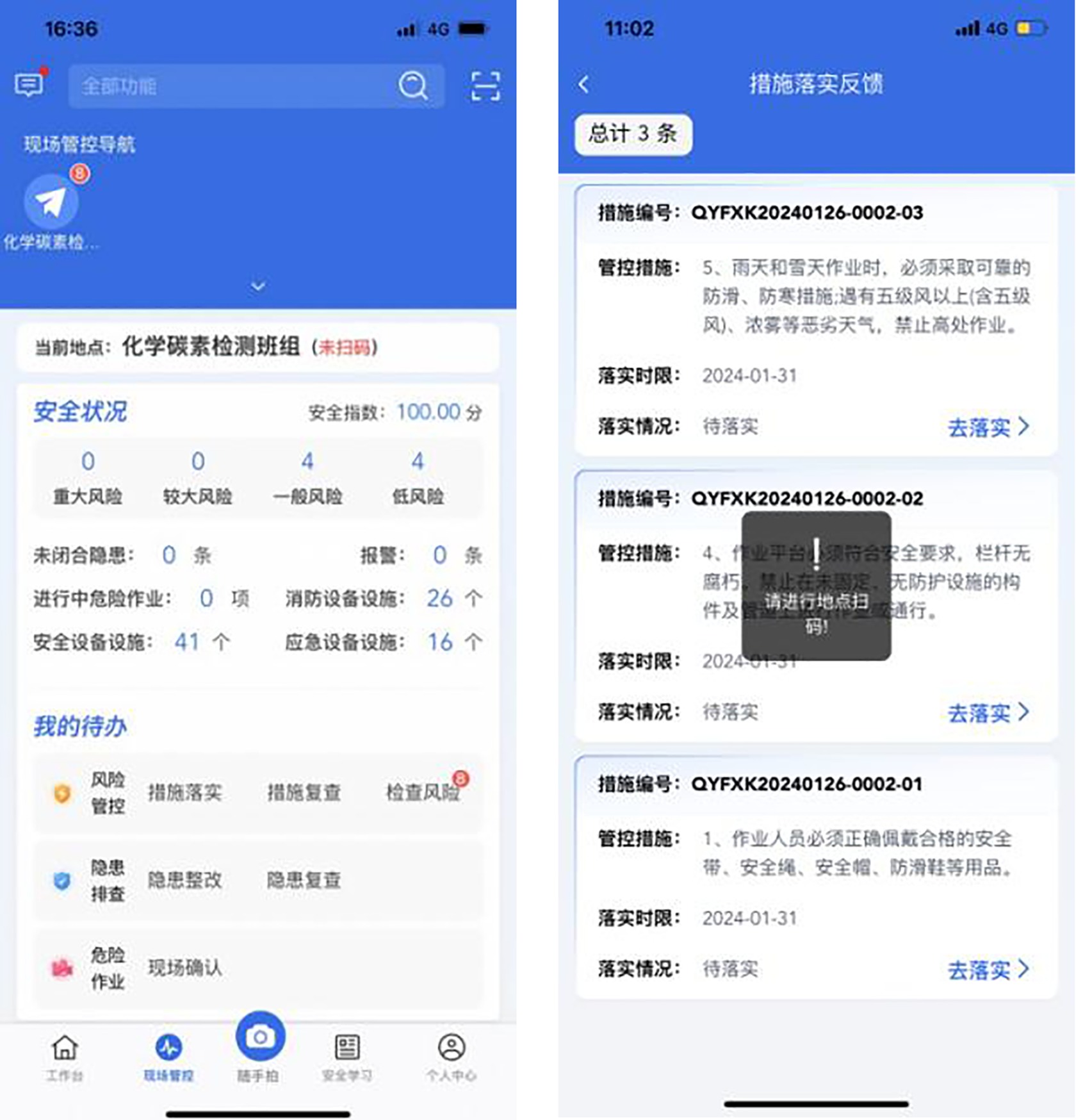
Task: Tap 去落实 for measure QYFXK20240126-0002-01
Action: (988, 970)
